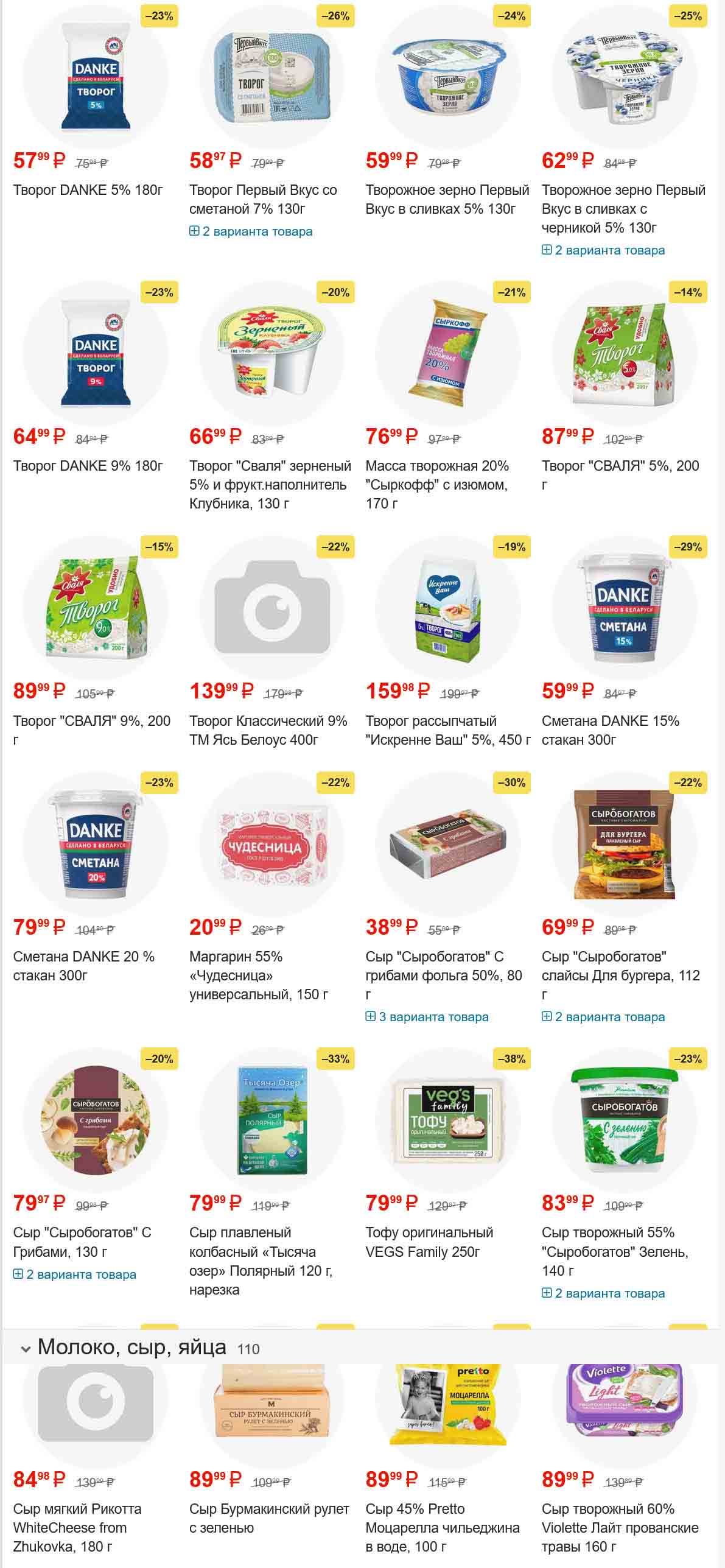This screenshot has height=1568, width=725.
Task: Open Творожное зерно Первый Вкус в сливках 5%
Action: [x=447, y=199]
